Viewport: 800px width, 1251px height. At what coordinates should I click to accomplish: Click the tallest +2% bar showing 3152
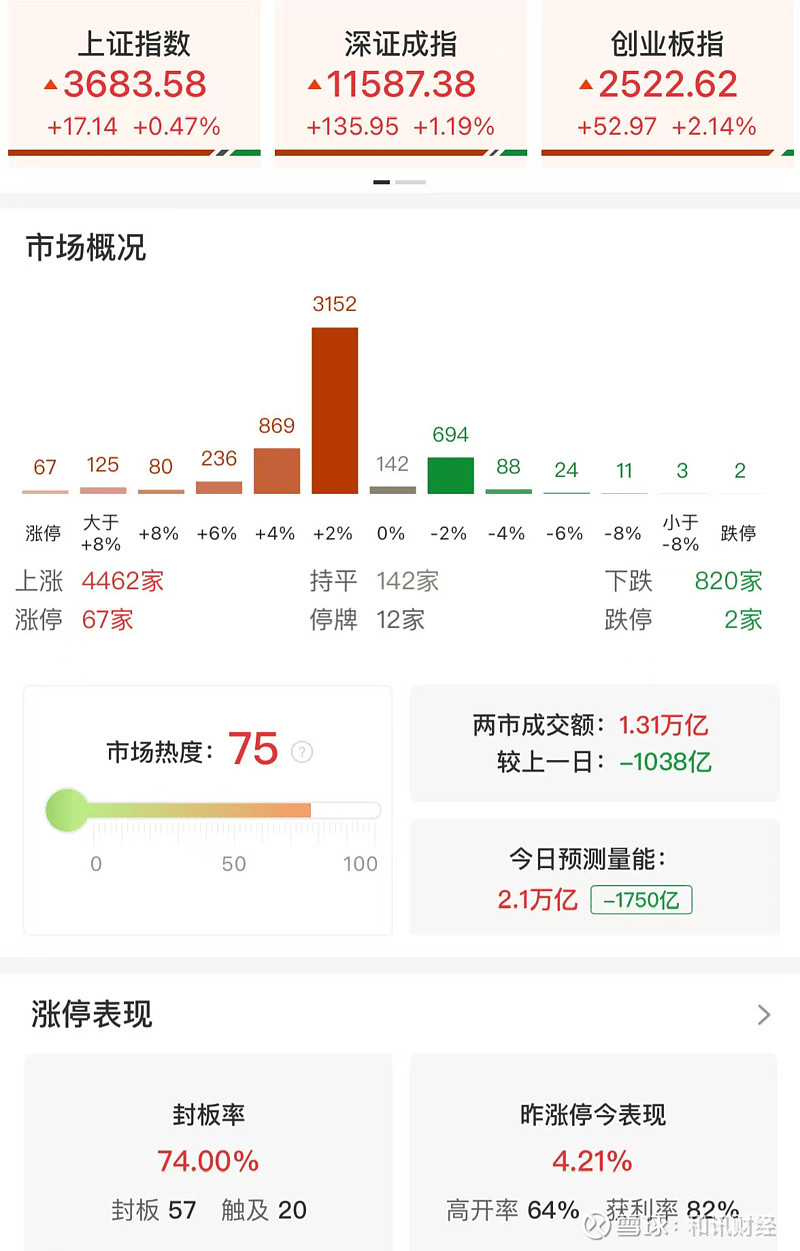pyautogui.click(x=335, y=410)
